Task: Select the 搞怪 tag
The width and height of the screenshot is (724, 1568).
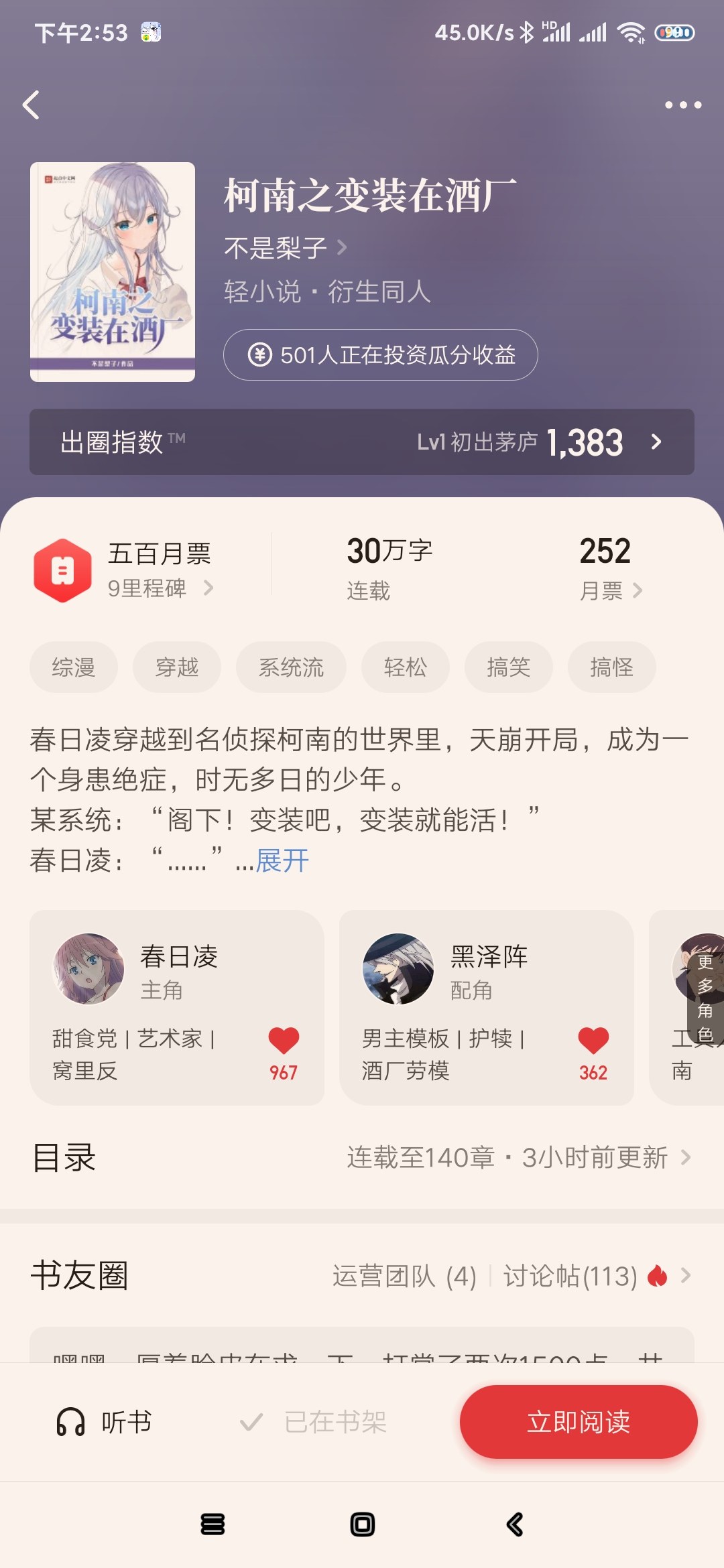Action: [x=611, y=667]
